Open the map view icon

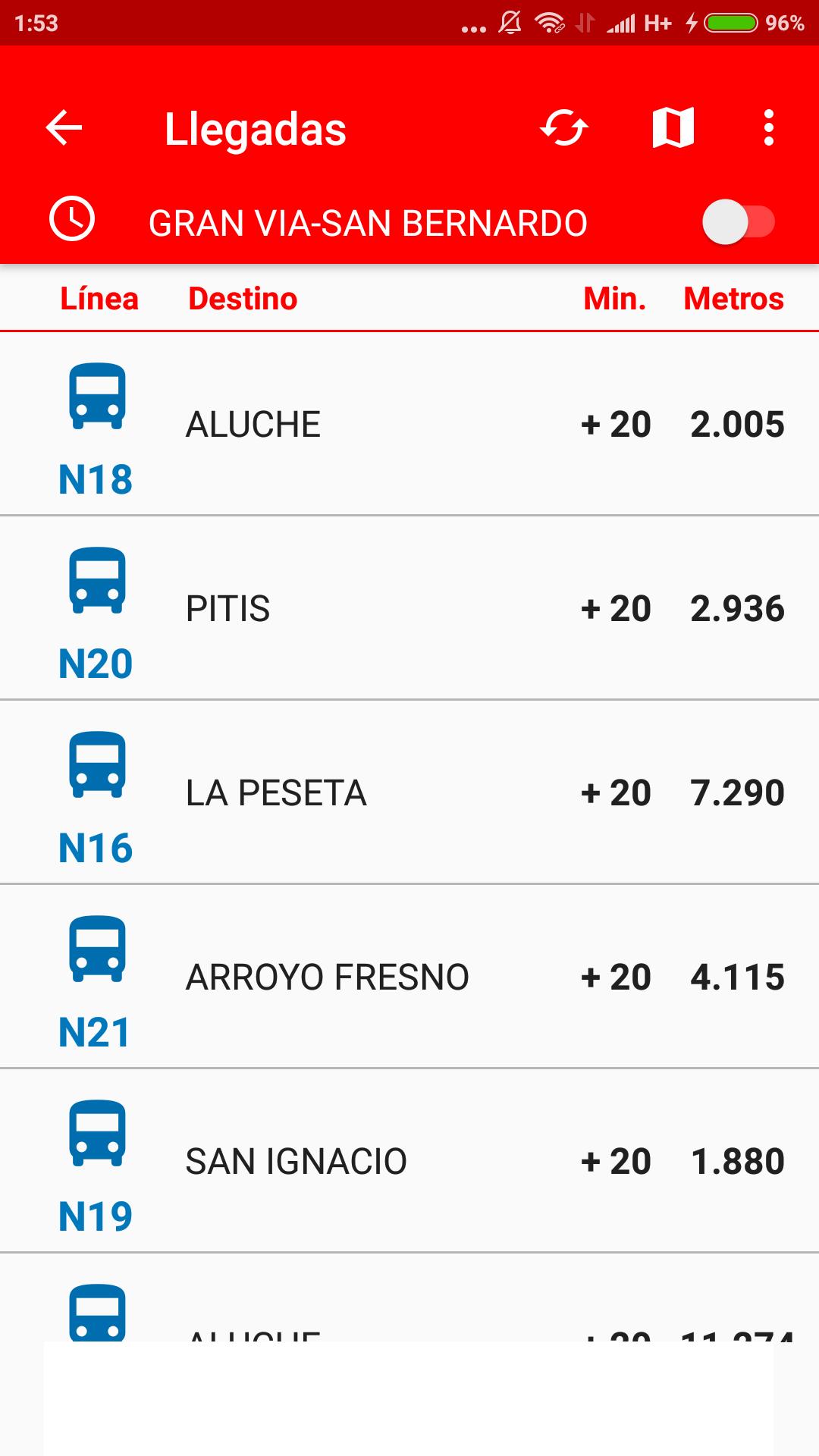[673, 127]
